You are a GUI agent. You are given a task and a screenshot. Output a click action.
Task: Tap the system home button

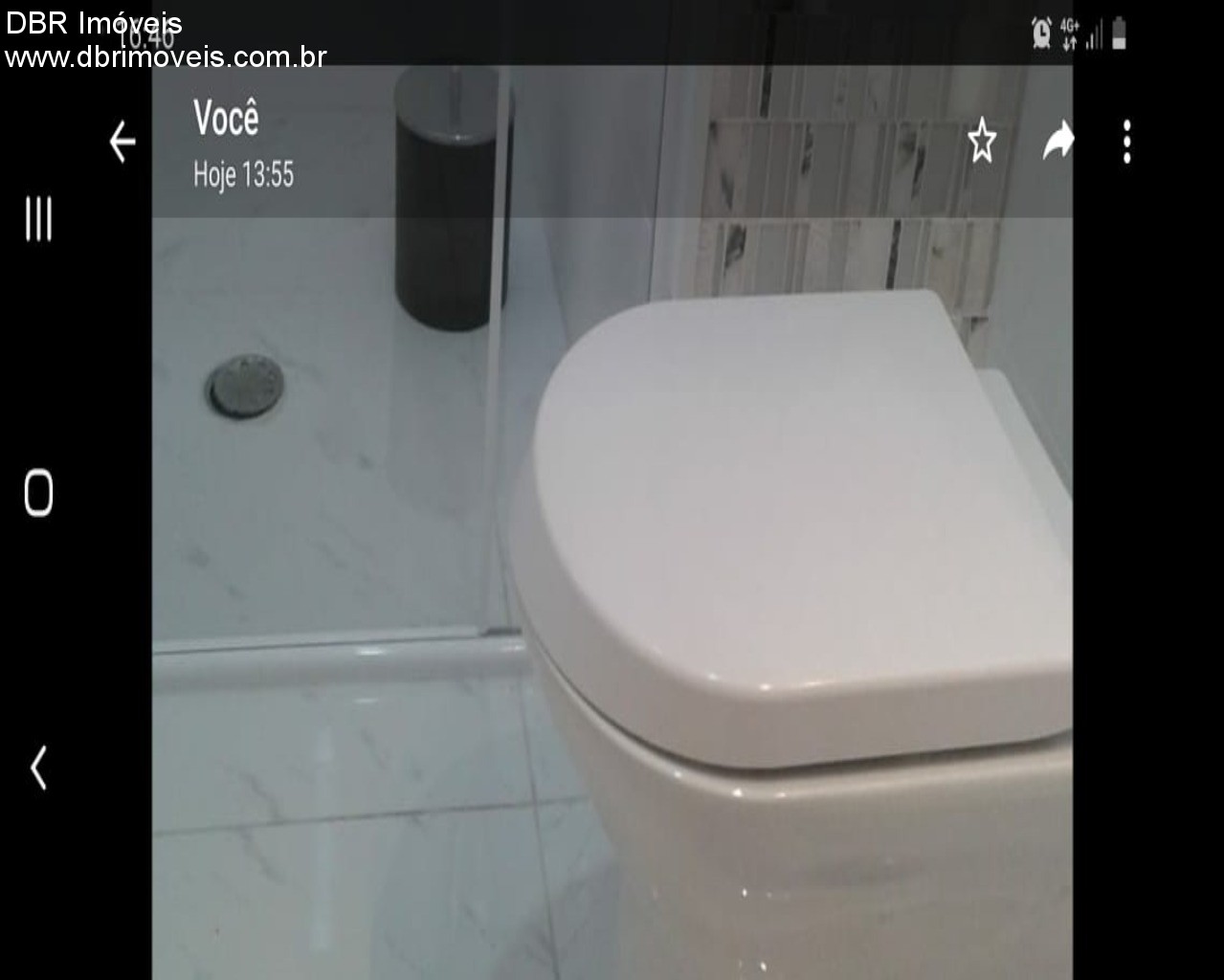38,494
